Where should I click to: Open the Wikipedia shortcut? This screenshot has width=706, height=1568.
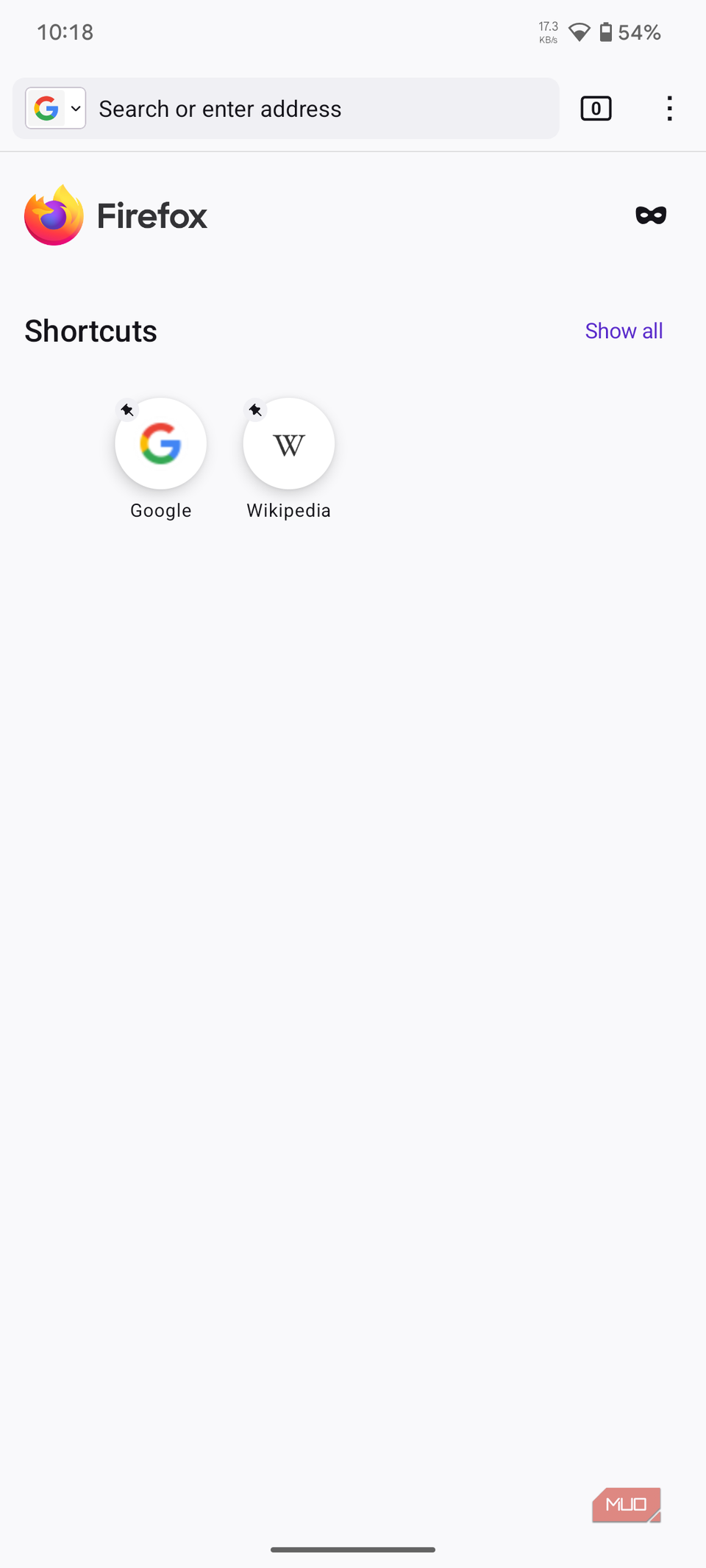pyautogui.click(x=288, y=443)
